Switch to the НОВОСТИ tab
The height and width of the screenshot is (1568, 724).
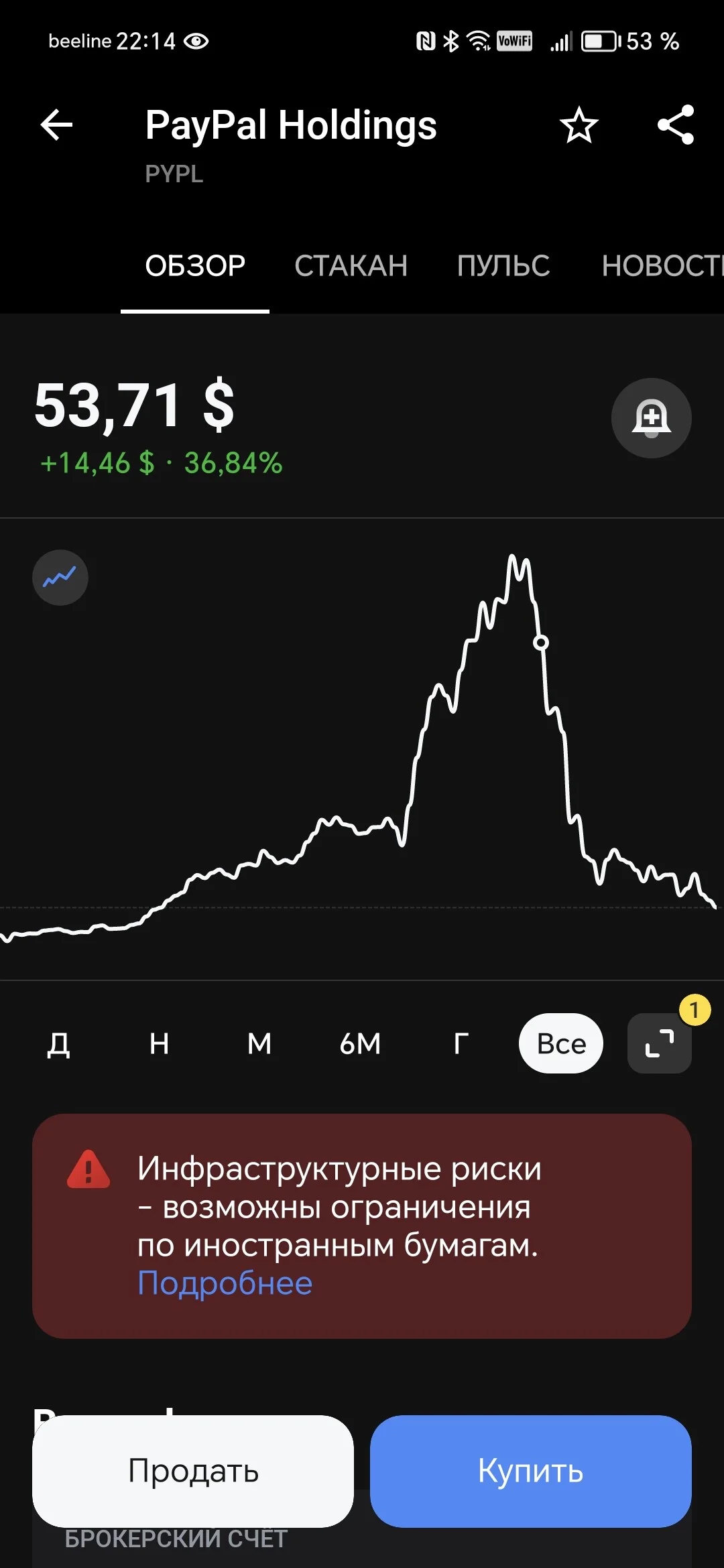click(662, 266)
